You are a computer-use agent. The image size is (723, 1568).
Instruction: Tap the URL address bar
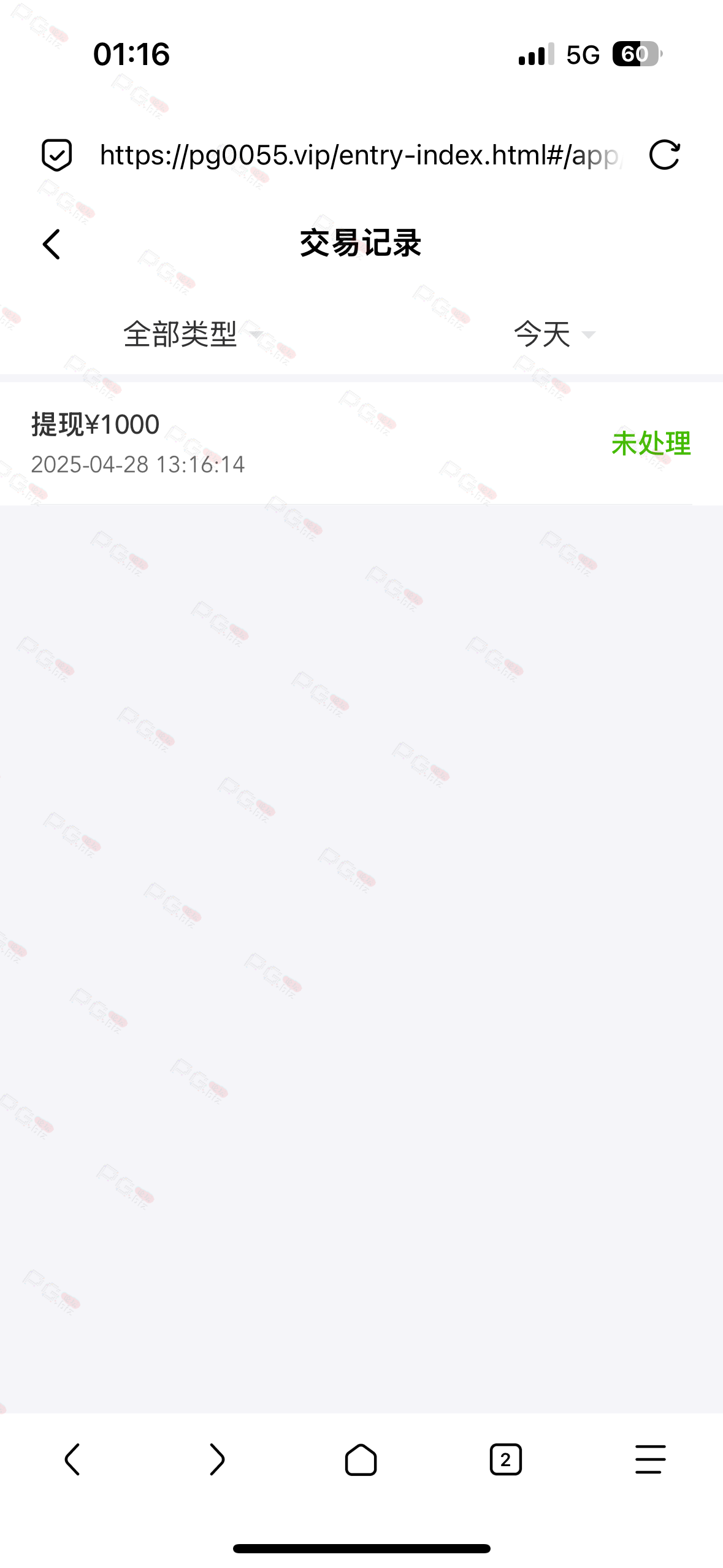(361, 155)
